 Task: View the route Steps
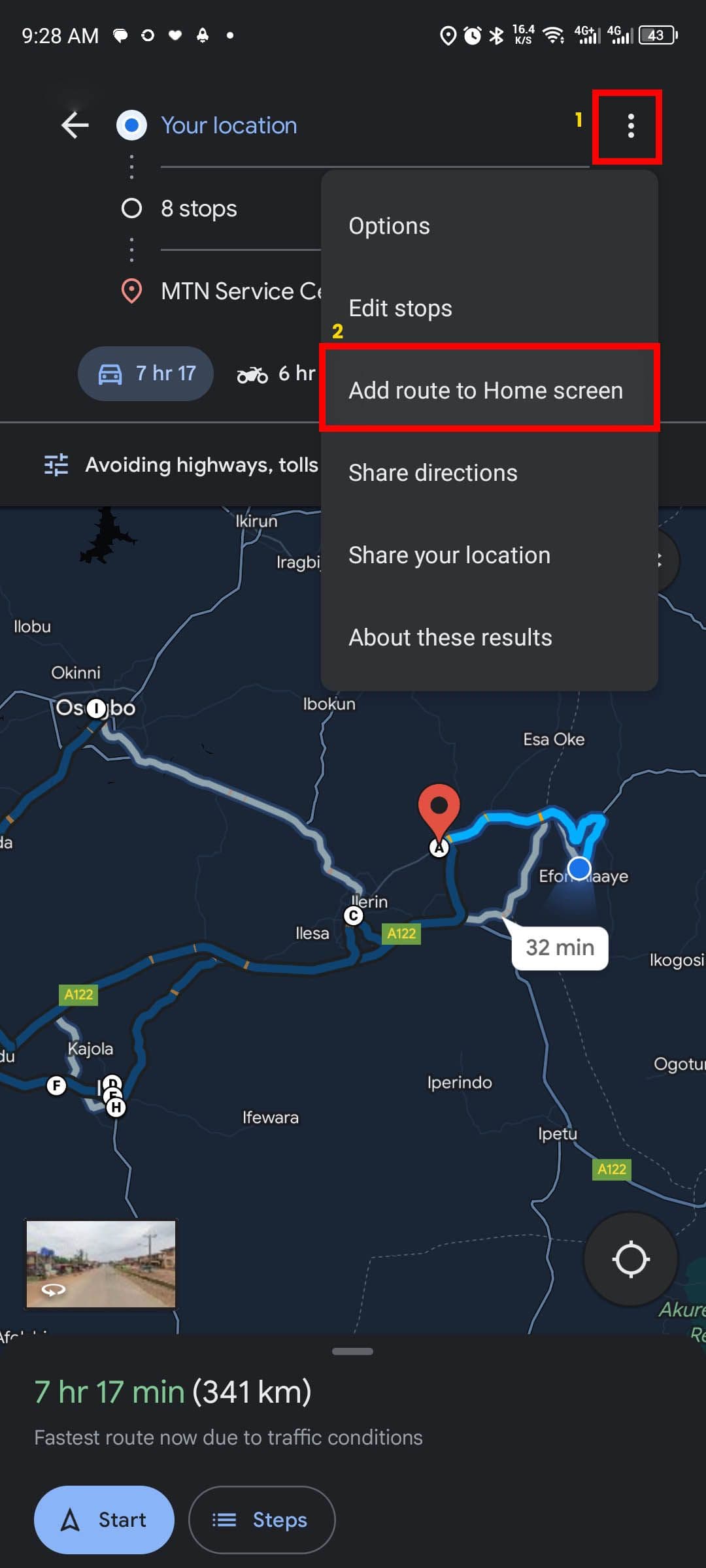click(261, 1520)
